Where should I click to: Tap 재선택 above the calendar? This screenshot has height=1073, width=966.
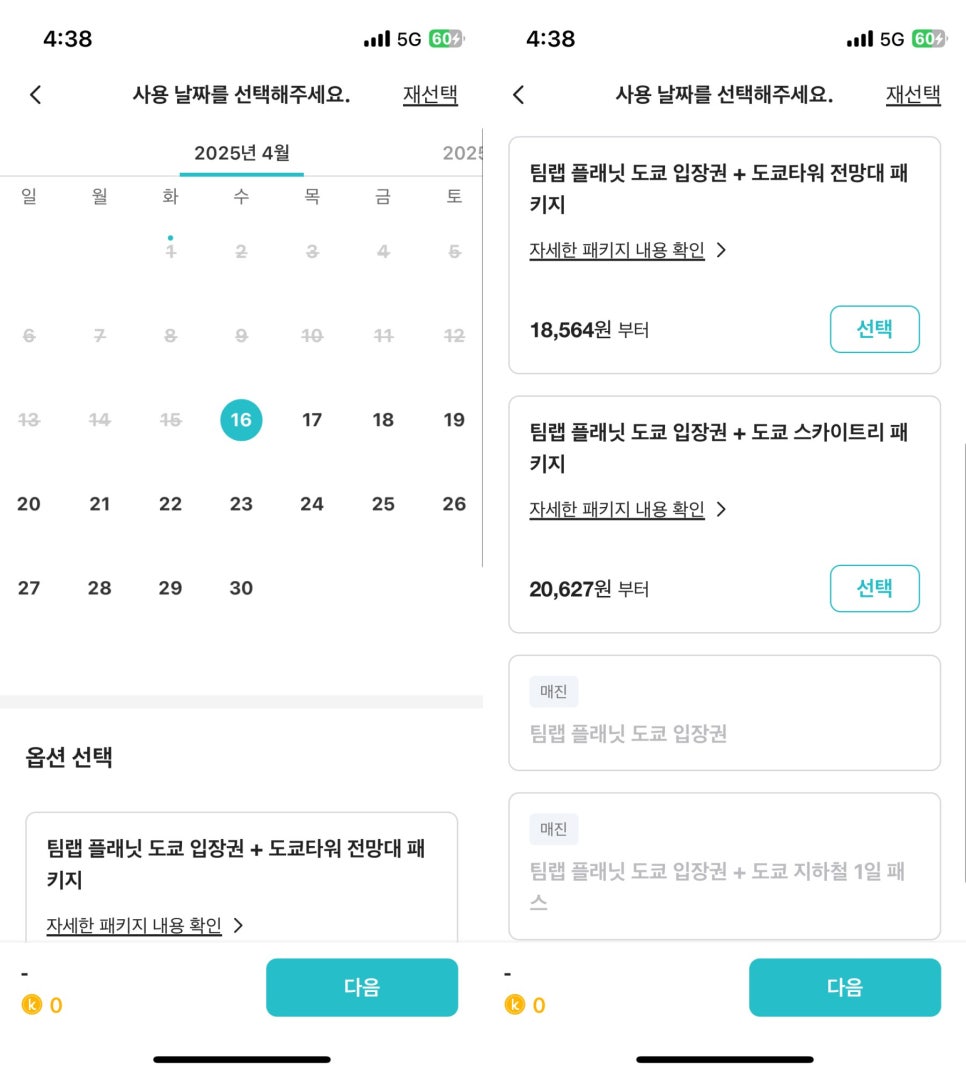(430, 94)
